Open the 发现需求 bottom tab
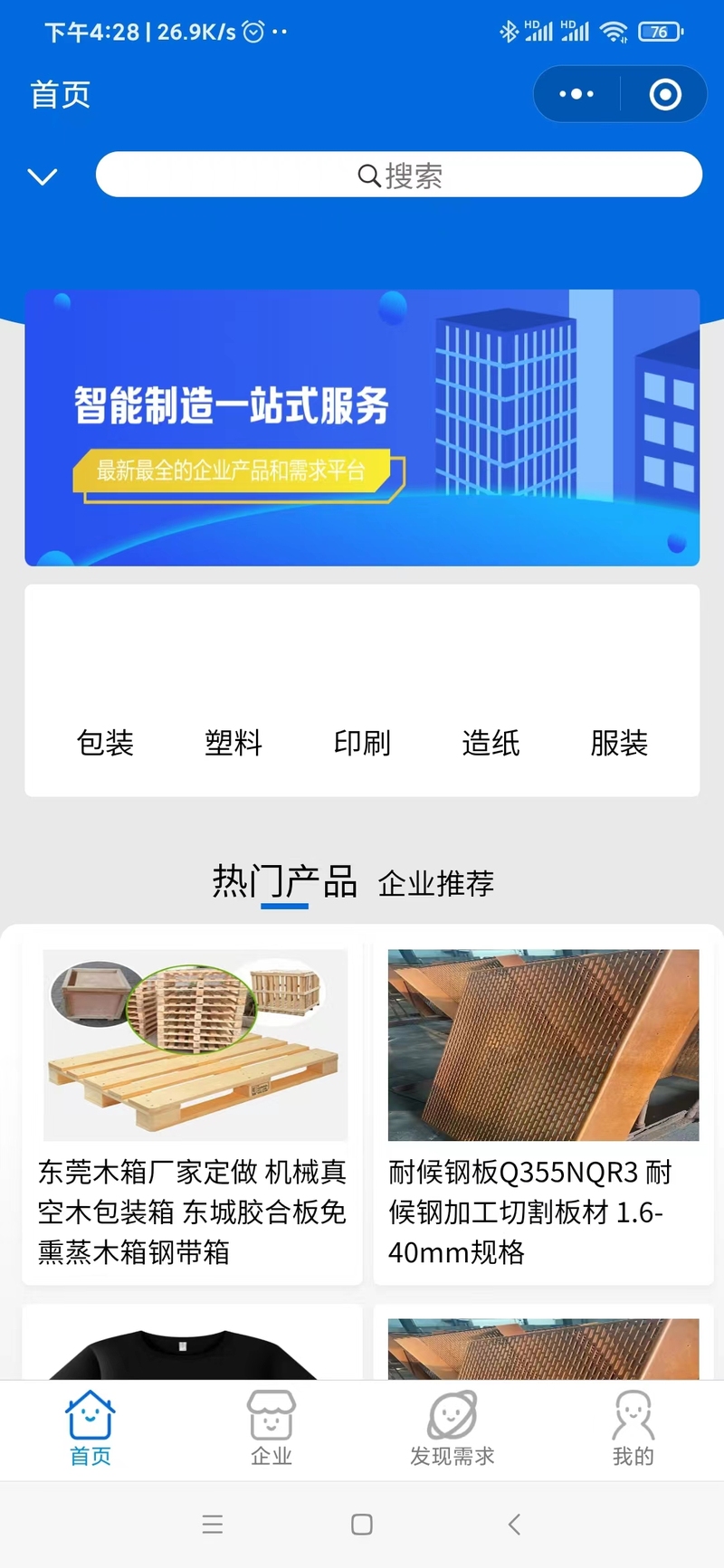 [x=452, y=1429]
